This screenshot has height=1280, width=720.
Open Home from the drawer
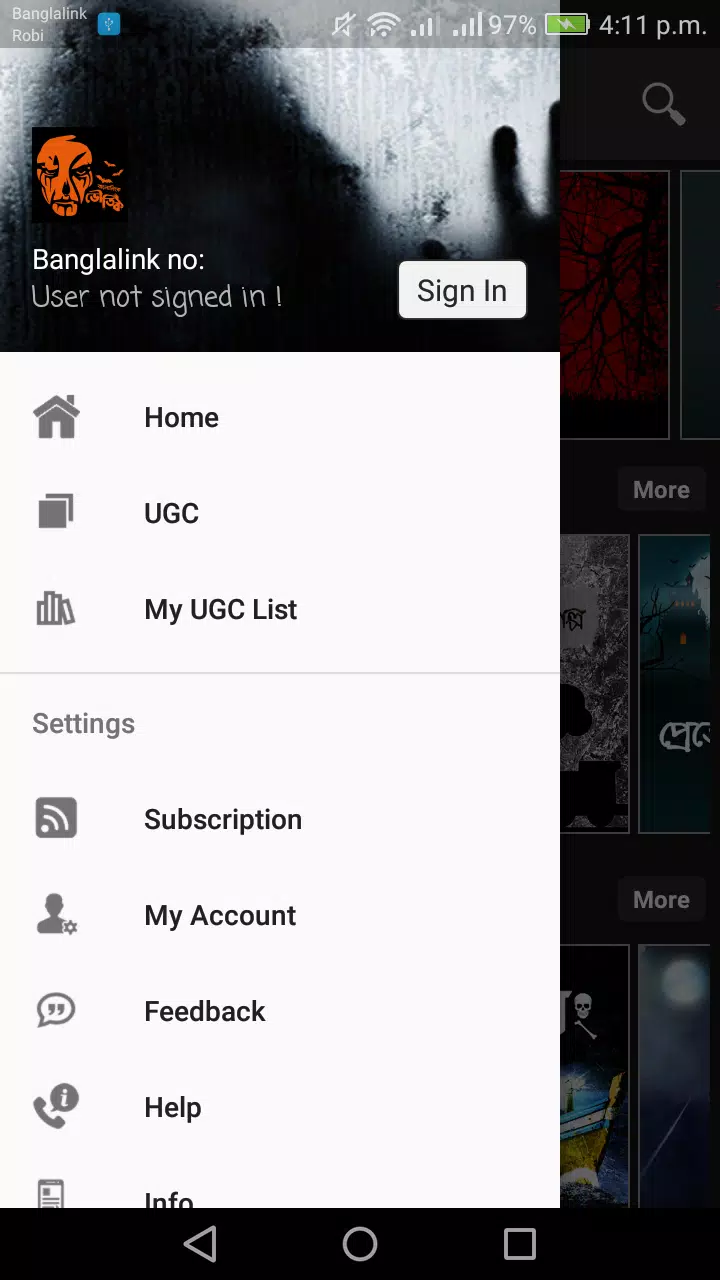point(181,418)
